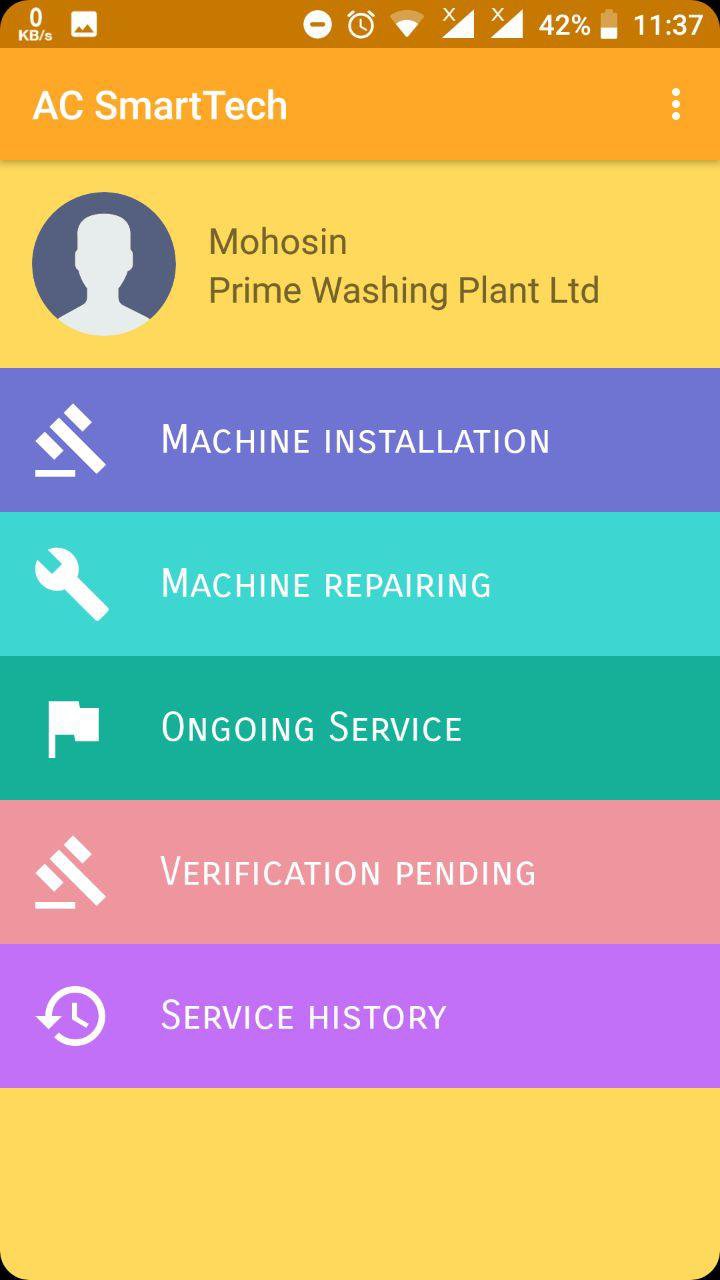The width and height of the screenshot is (720, 1280).
Task: Select the Verification Pending hammer icon
Action: [x=70, y=872]
